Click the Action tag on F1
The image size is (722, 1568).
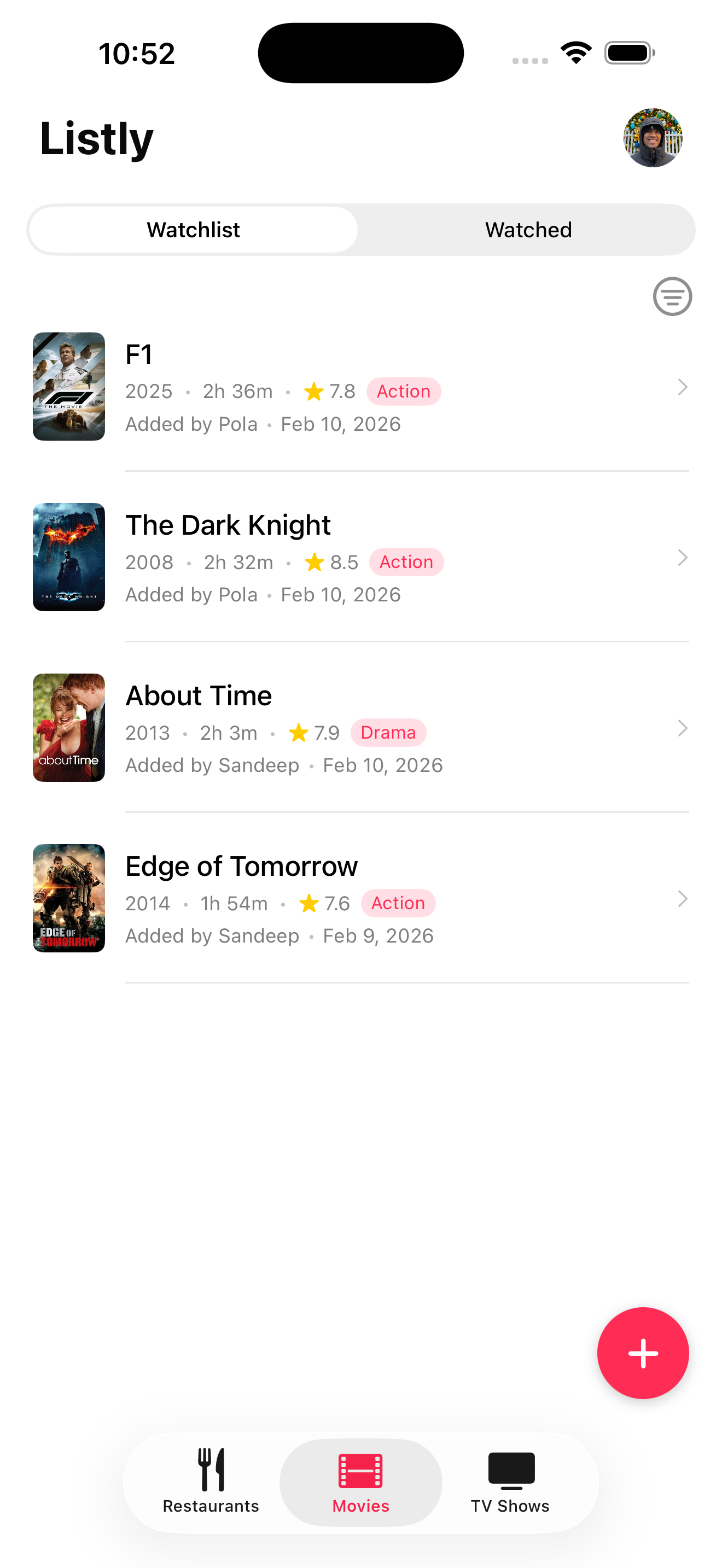[x=403, y=391]
